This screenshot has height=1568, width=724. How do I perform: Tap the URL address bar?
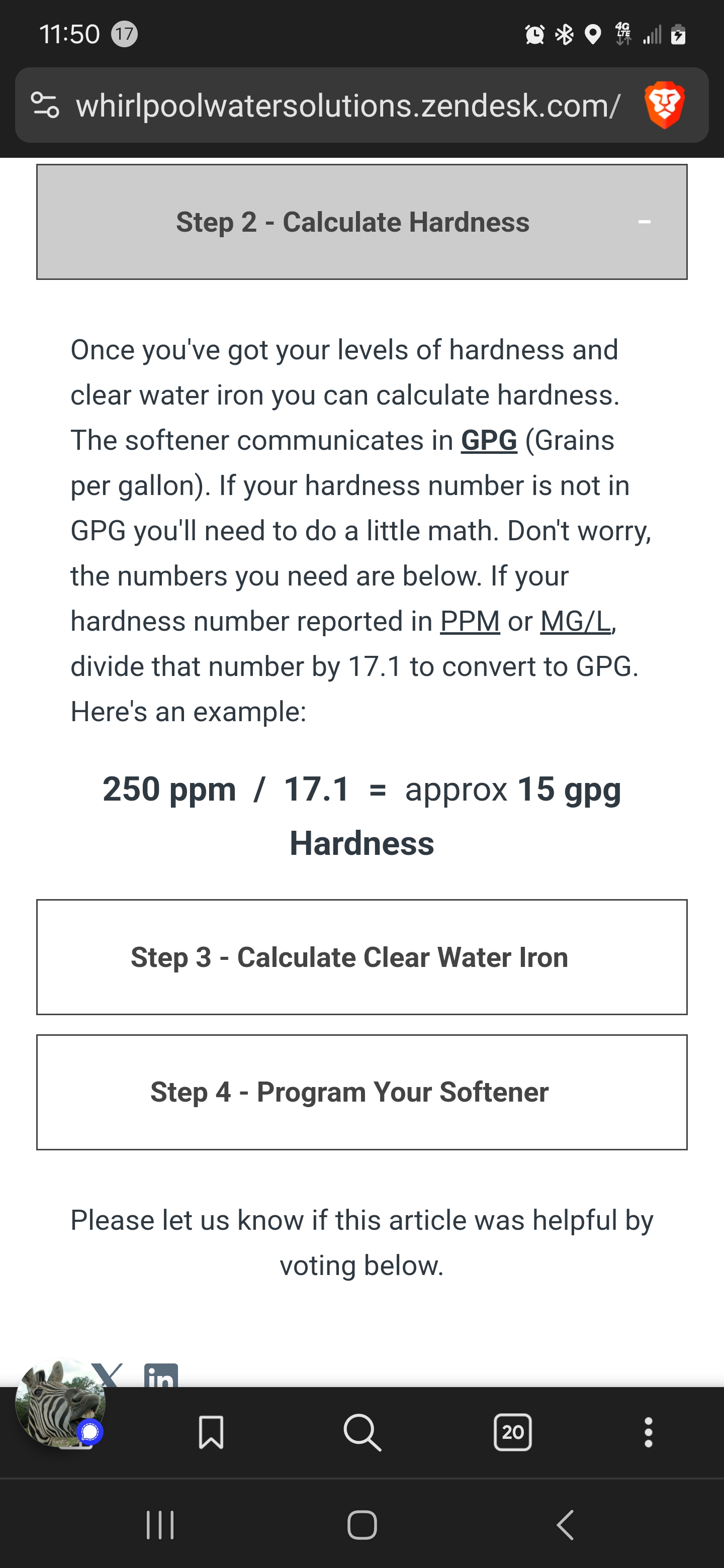pyautogui.click(x=347, y=106)
